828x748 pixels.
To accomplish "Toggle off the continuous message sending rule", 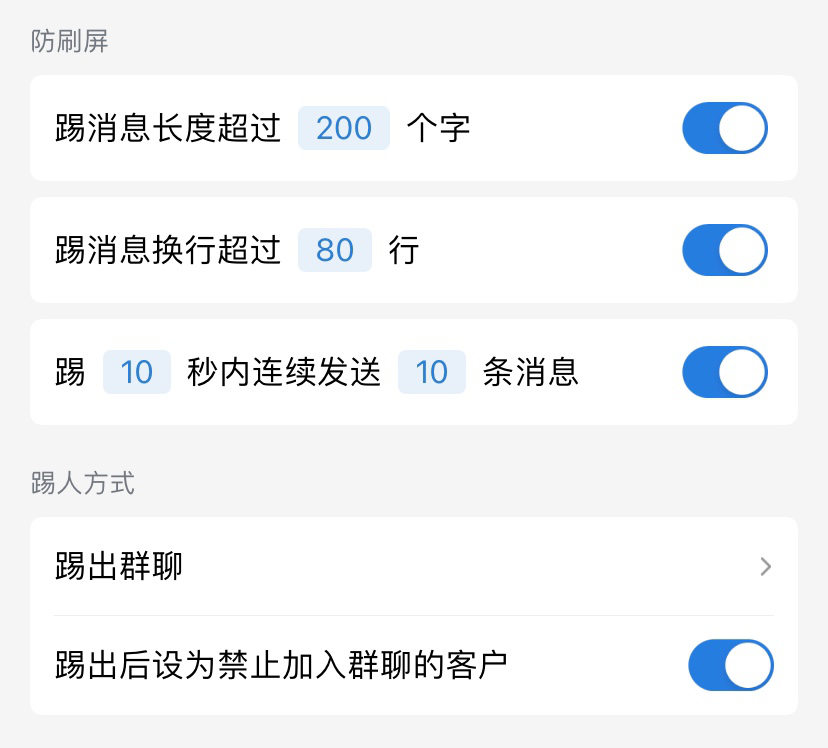I will (x=725, y=372).
